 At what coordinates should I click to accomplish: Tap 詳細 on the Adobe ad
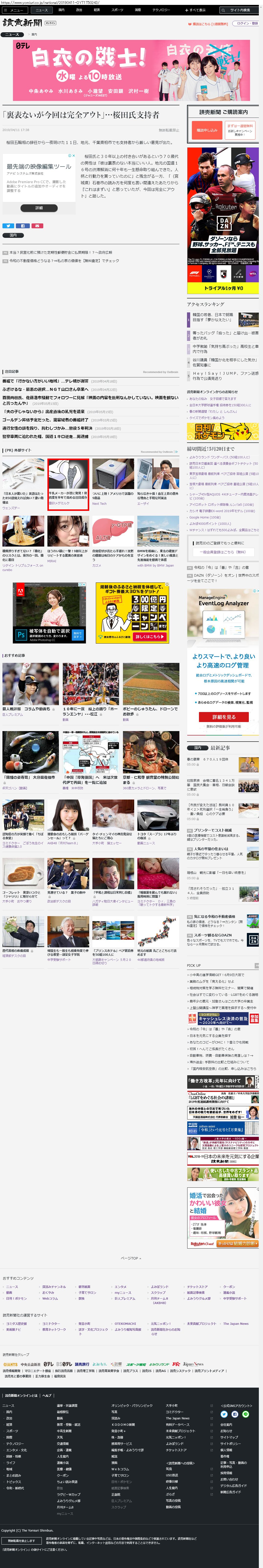coord(39,208)
